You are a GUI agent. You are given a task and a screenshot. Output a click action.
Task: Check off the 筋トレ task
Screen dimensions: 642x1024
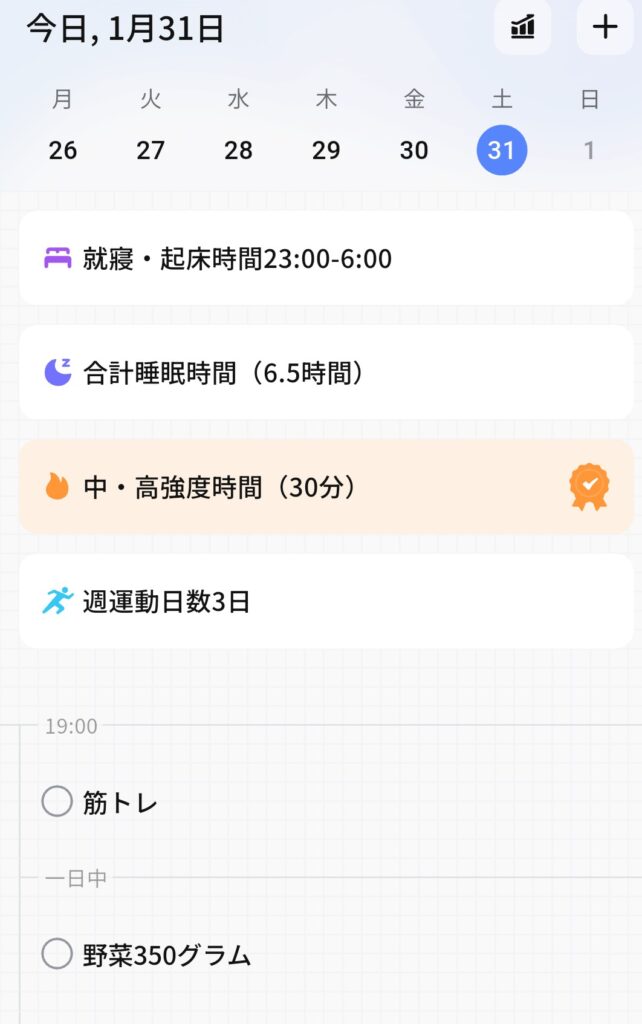pos(58,802)
